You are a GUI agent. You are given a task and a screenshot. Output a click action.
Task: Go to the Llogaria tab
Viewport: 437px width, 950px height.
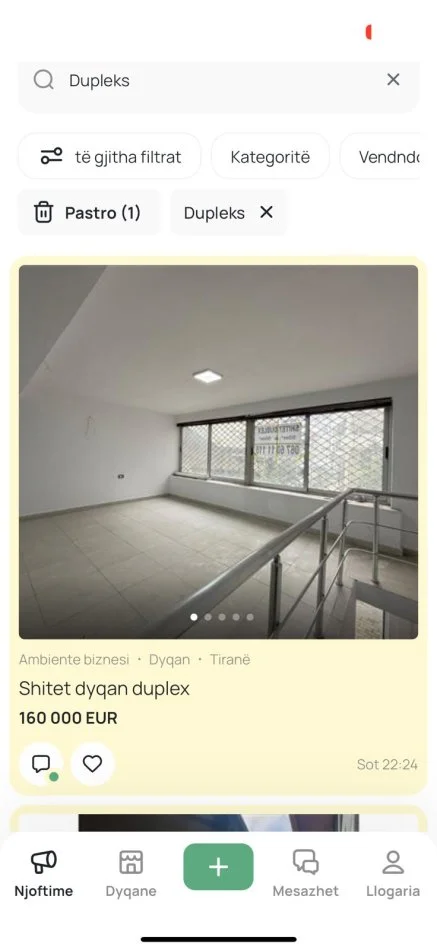click(393, 874)
